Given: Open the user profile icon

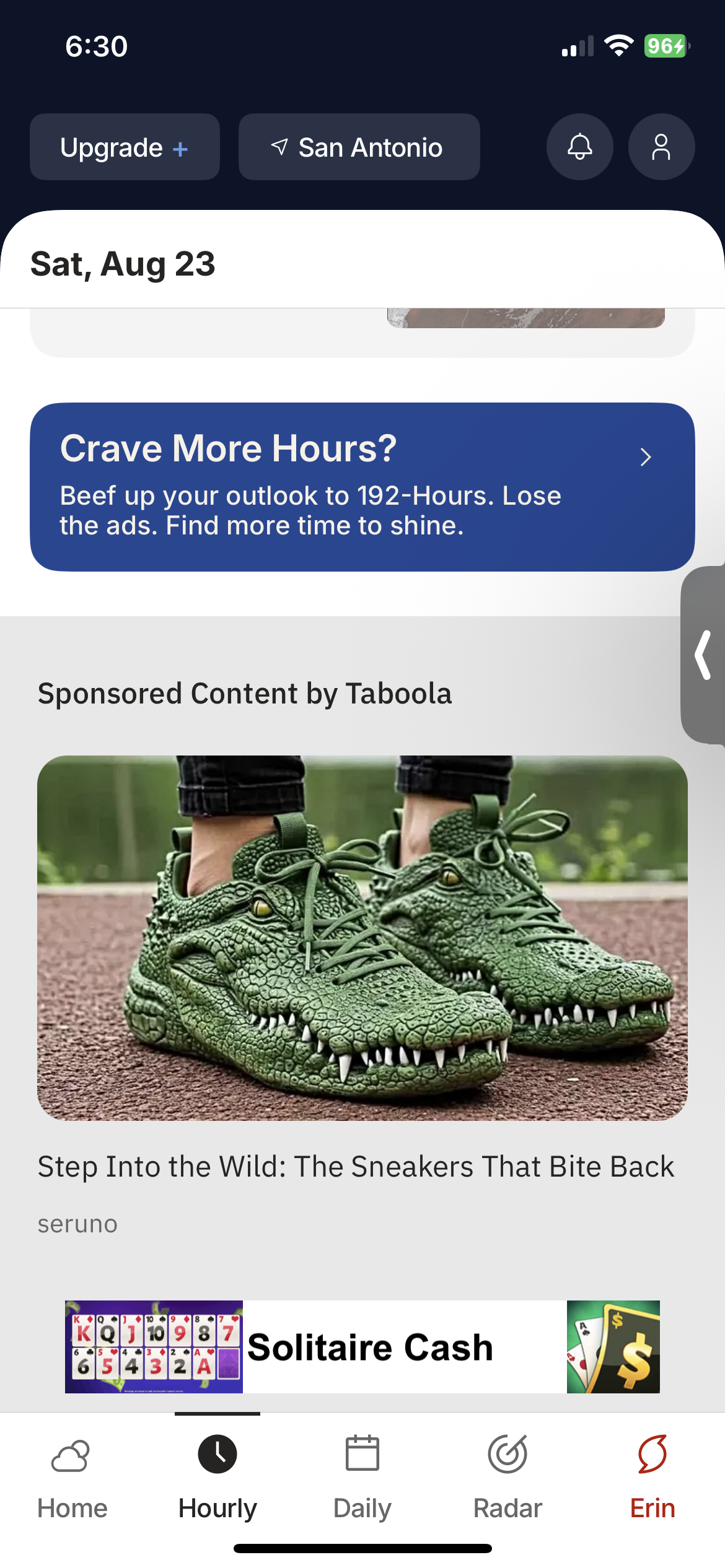Looking at the screenshot, I should click(661, 147).
